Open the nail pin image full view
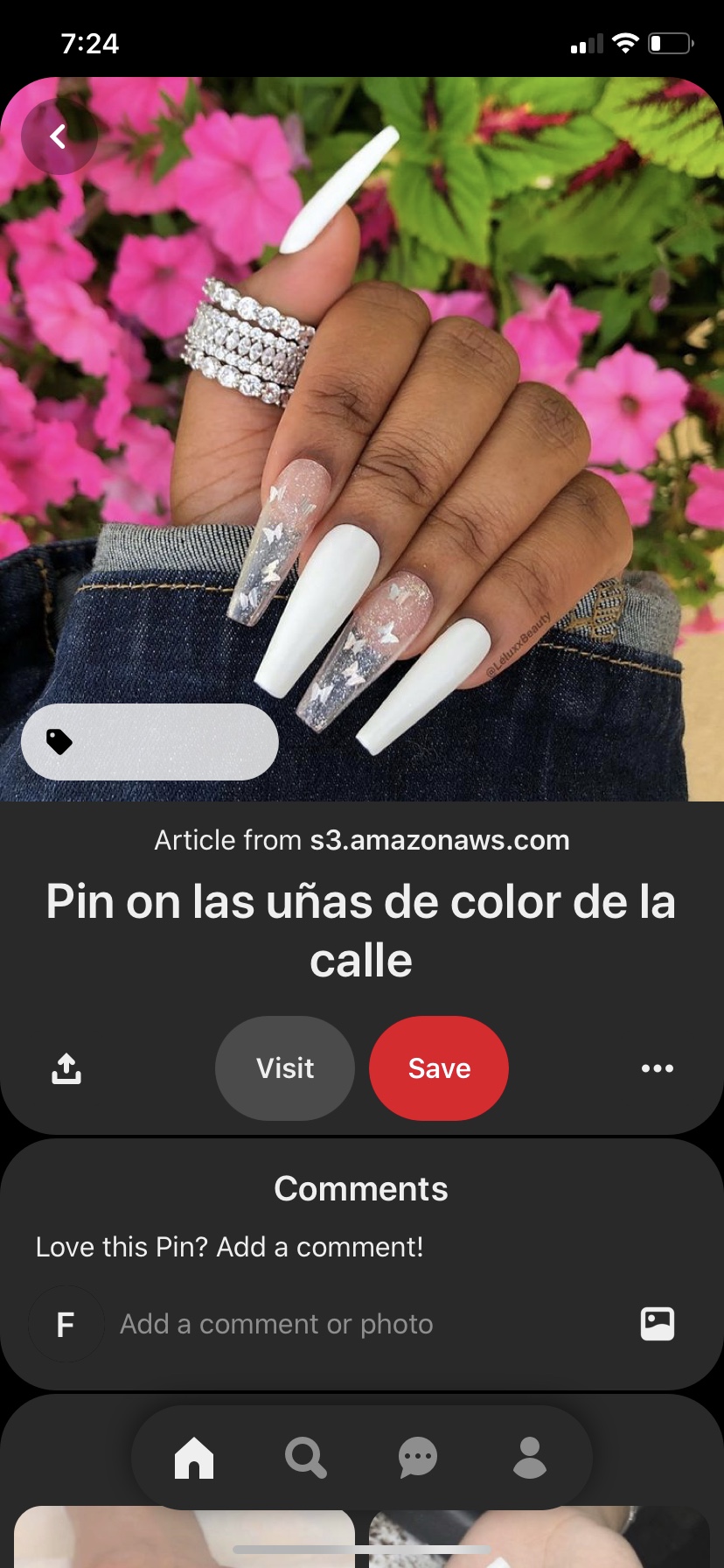The height and width of the screenshot is (1568, 724). [362, 439]
